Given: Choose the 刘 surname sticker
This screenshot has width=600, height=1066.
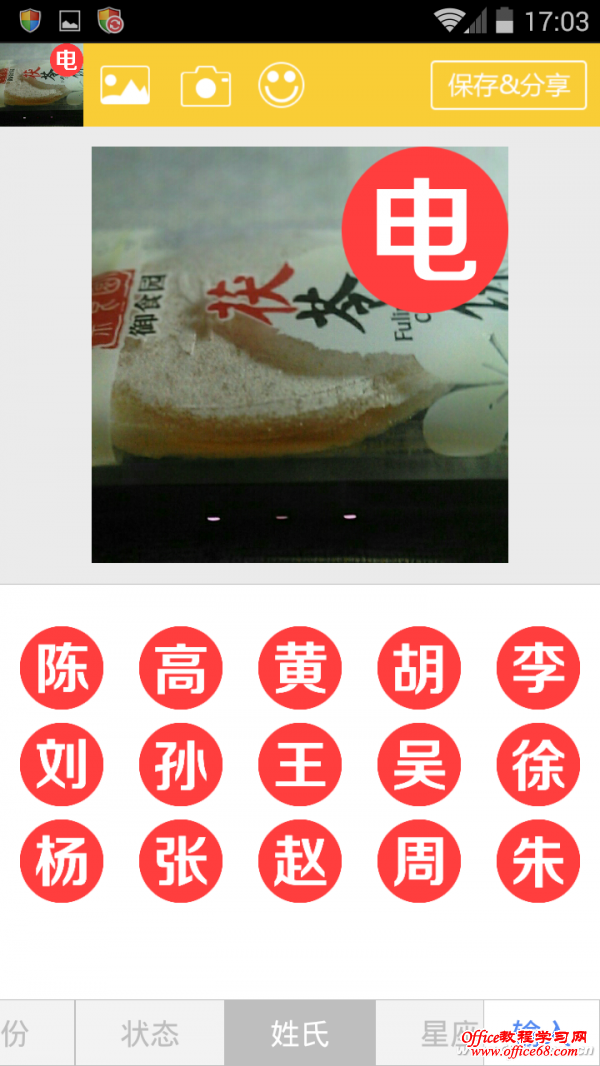Looking at the screenshot, I should click(x=62, y=765).
